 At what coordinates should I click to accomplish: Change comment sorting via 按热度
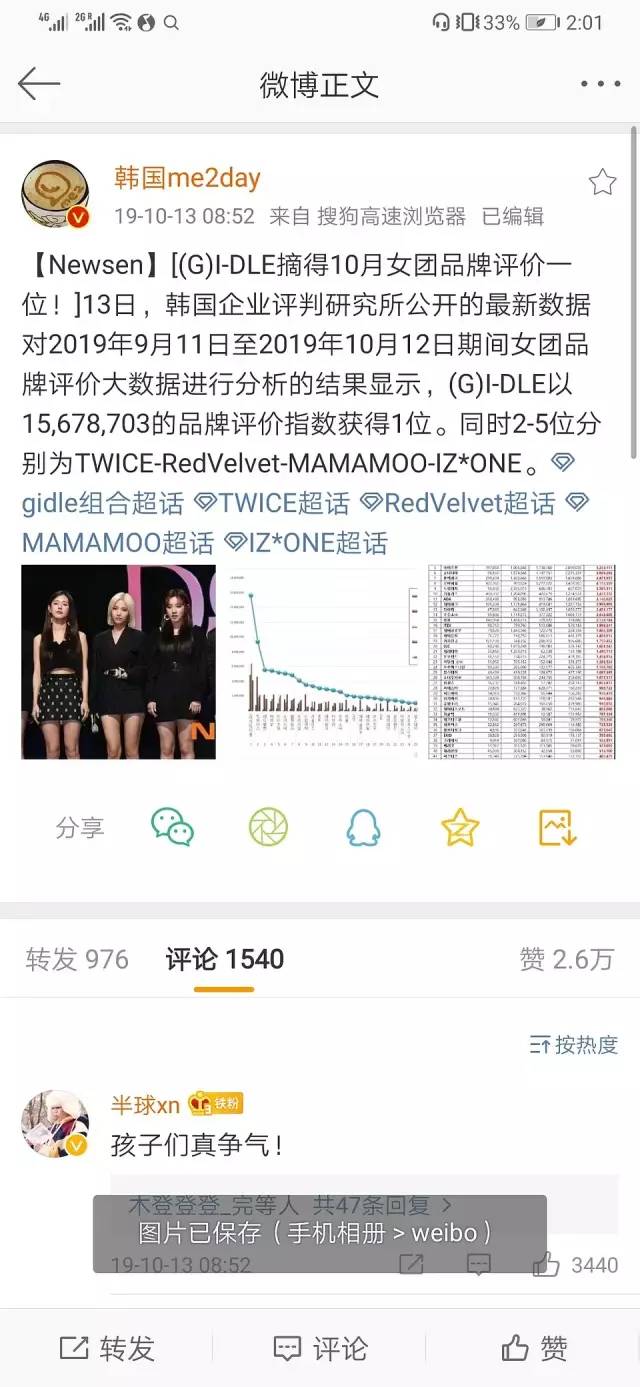(x=574, y=1045)
